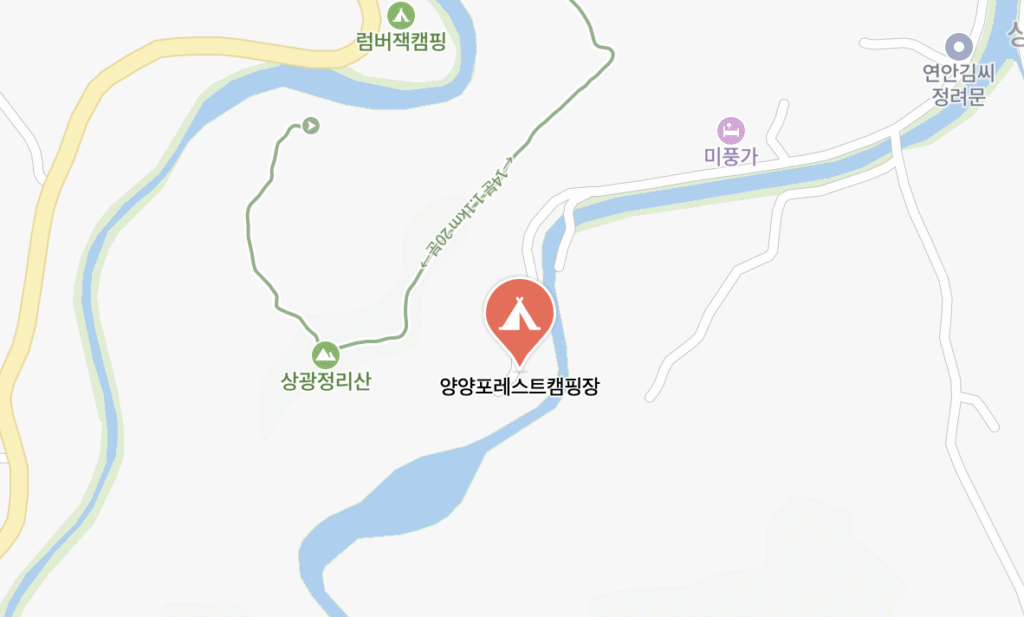Open the 미풍가 lodging marker

point(731,130)
